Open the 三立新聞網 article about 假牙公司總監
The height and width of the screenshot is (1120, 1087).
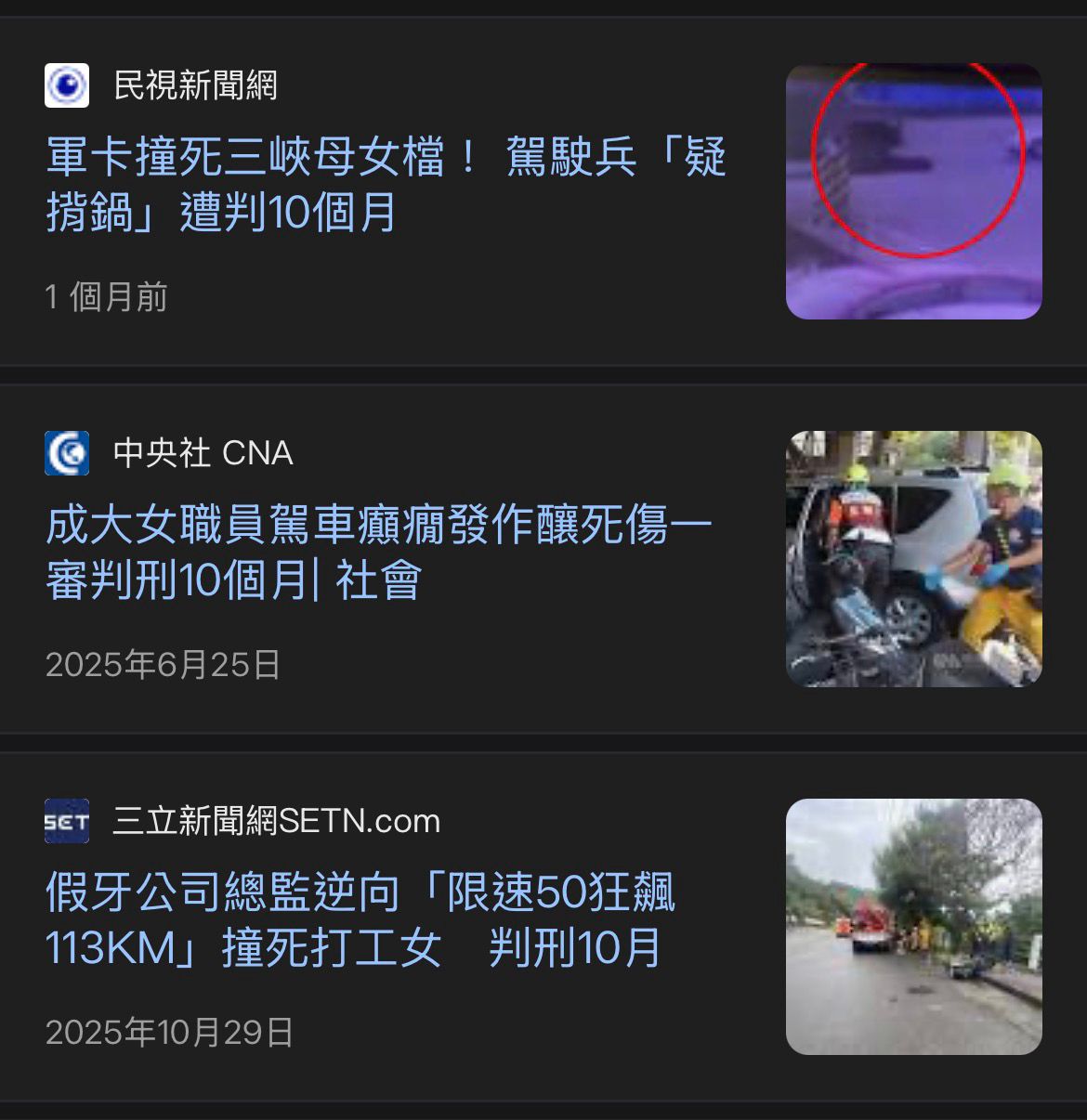360,920
